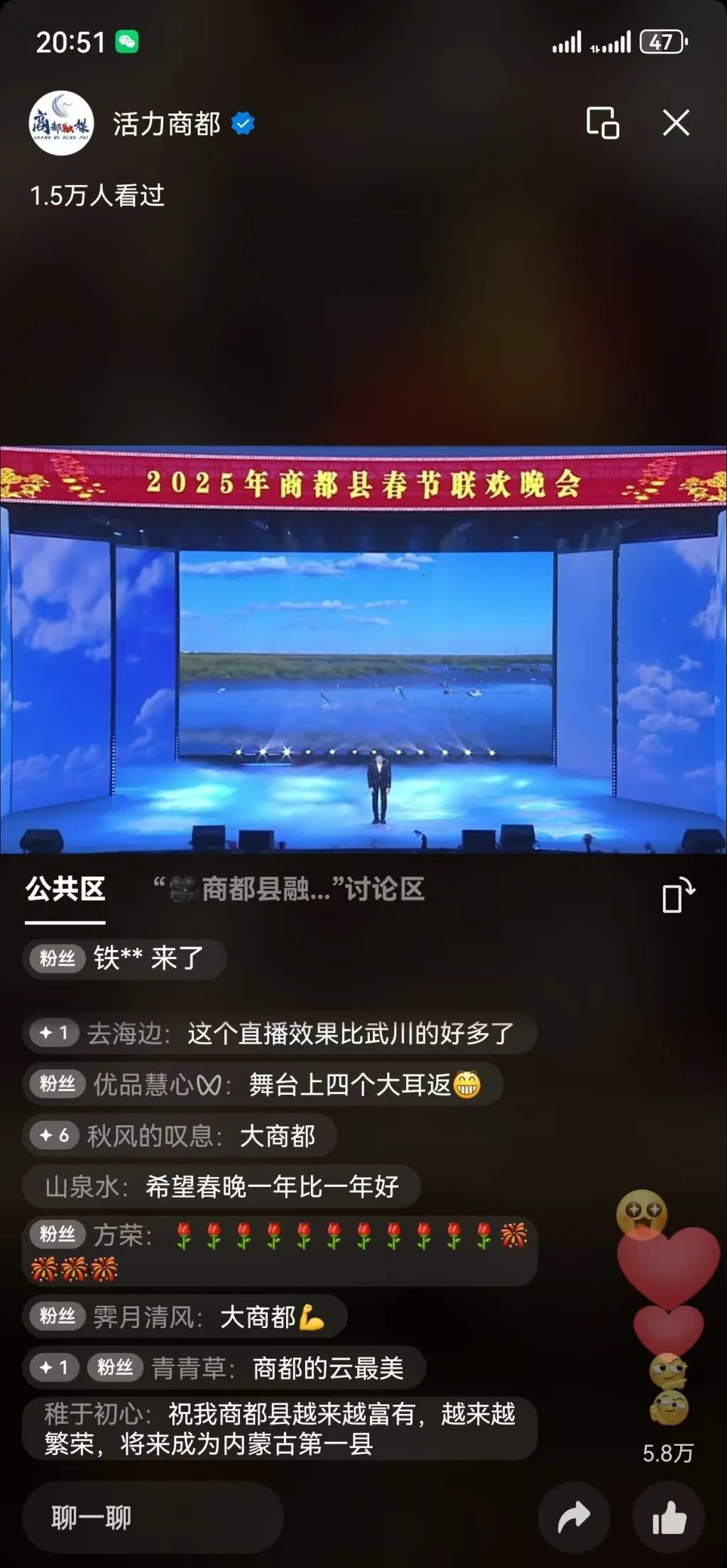
Task: Switch to 公共区 chat tab
Action: [65, 889]
